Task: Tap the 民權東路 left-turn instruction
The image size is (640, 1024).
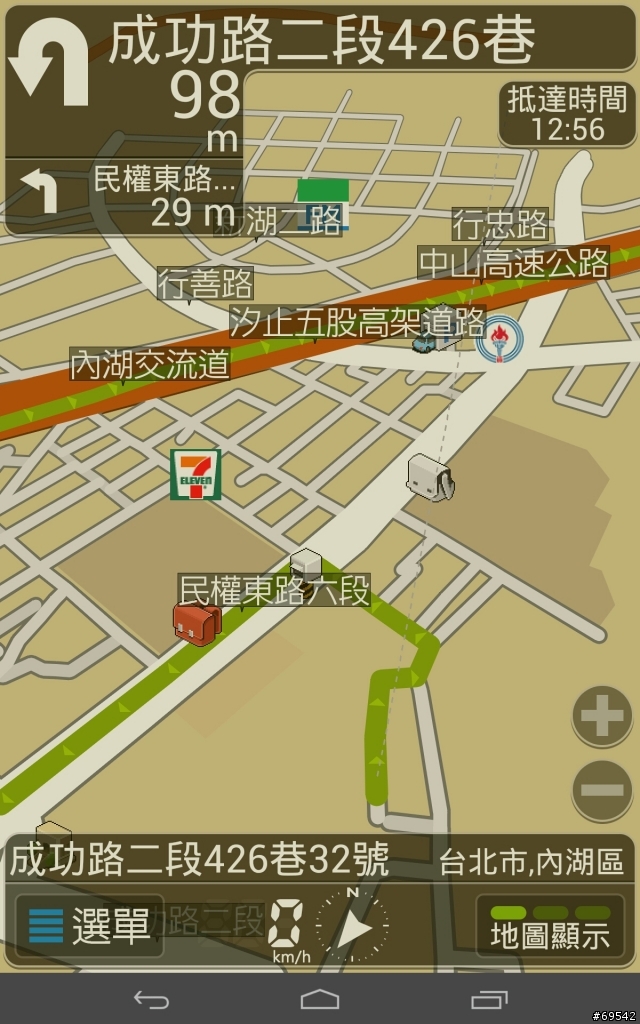Action: (x=124, y=197)
